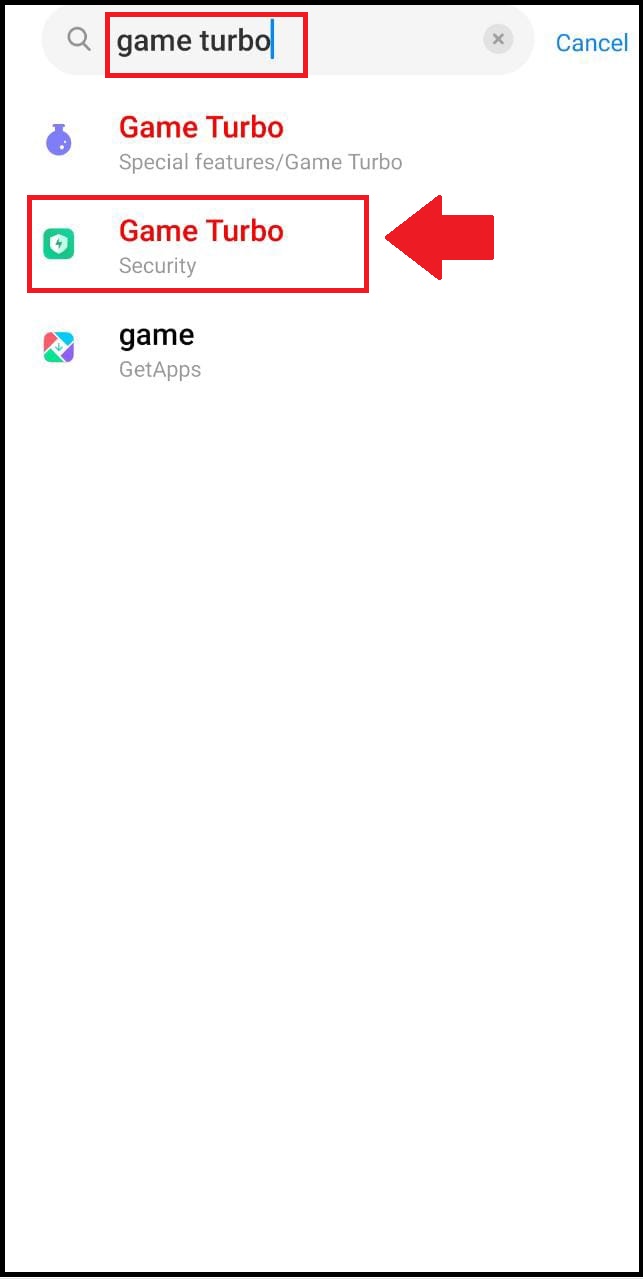
Task: Clear the search text with the X icon
Action: click(x=498, y=40)
